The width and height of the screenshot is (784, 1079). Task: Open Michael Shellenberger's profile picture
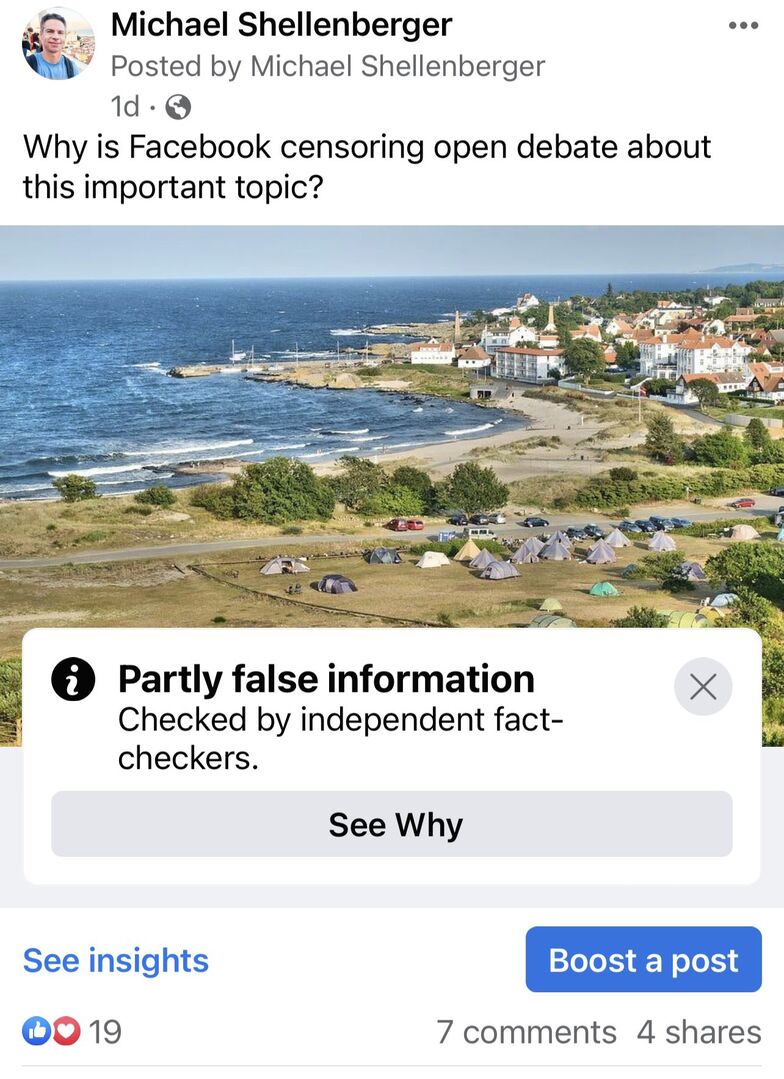[x=58, y=44]
